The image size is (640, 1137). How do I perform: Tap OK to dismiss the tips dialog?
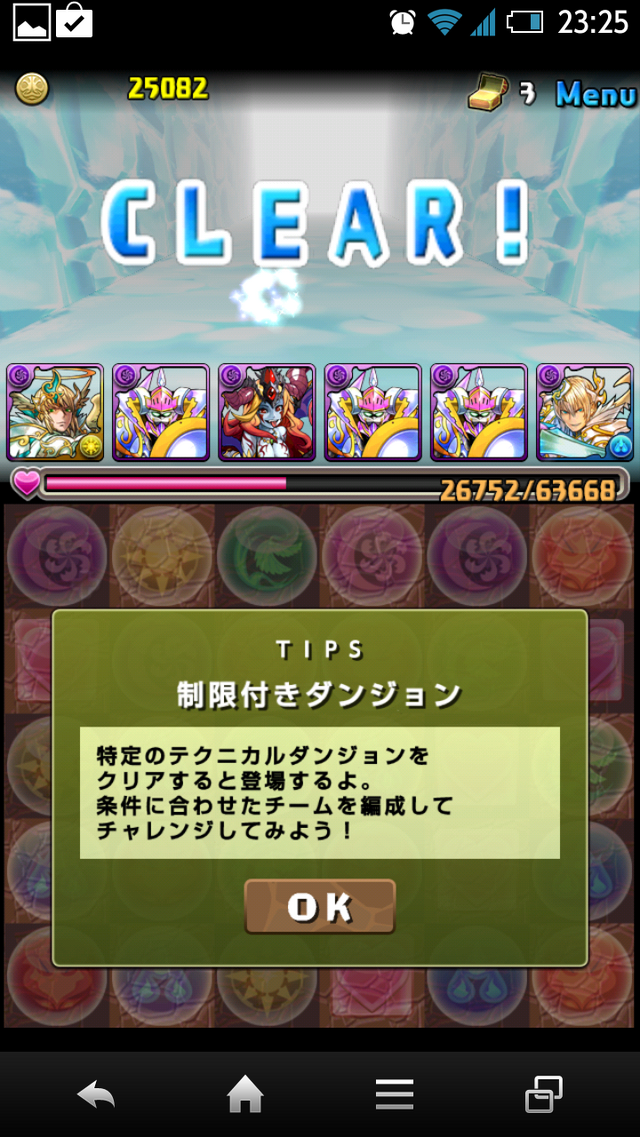[320, 907]
